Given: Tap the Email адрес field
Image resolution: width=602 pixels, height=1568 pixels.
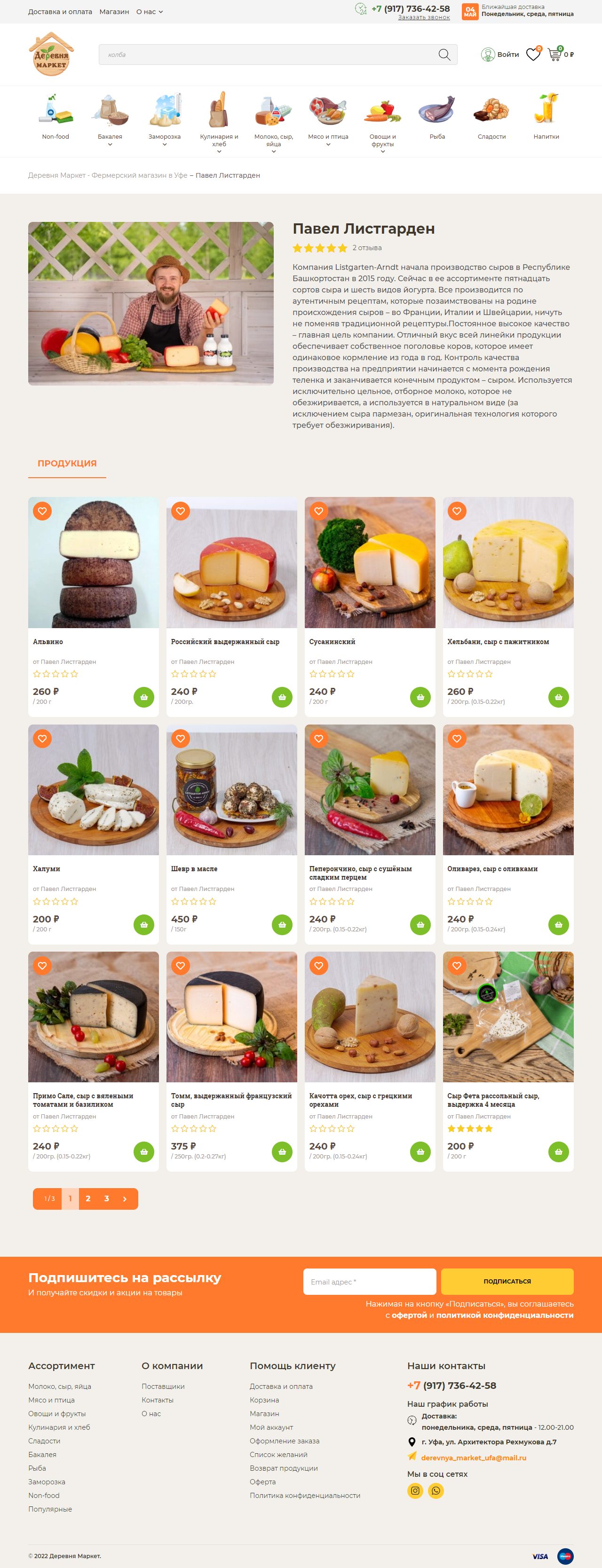Looking at the screenshot, I should [369, 1281].
